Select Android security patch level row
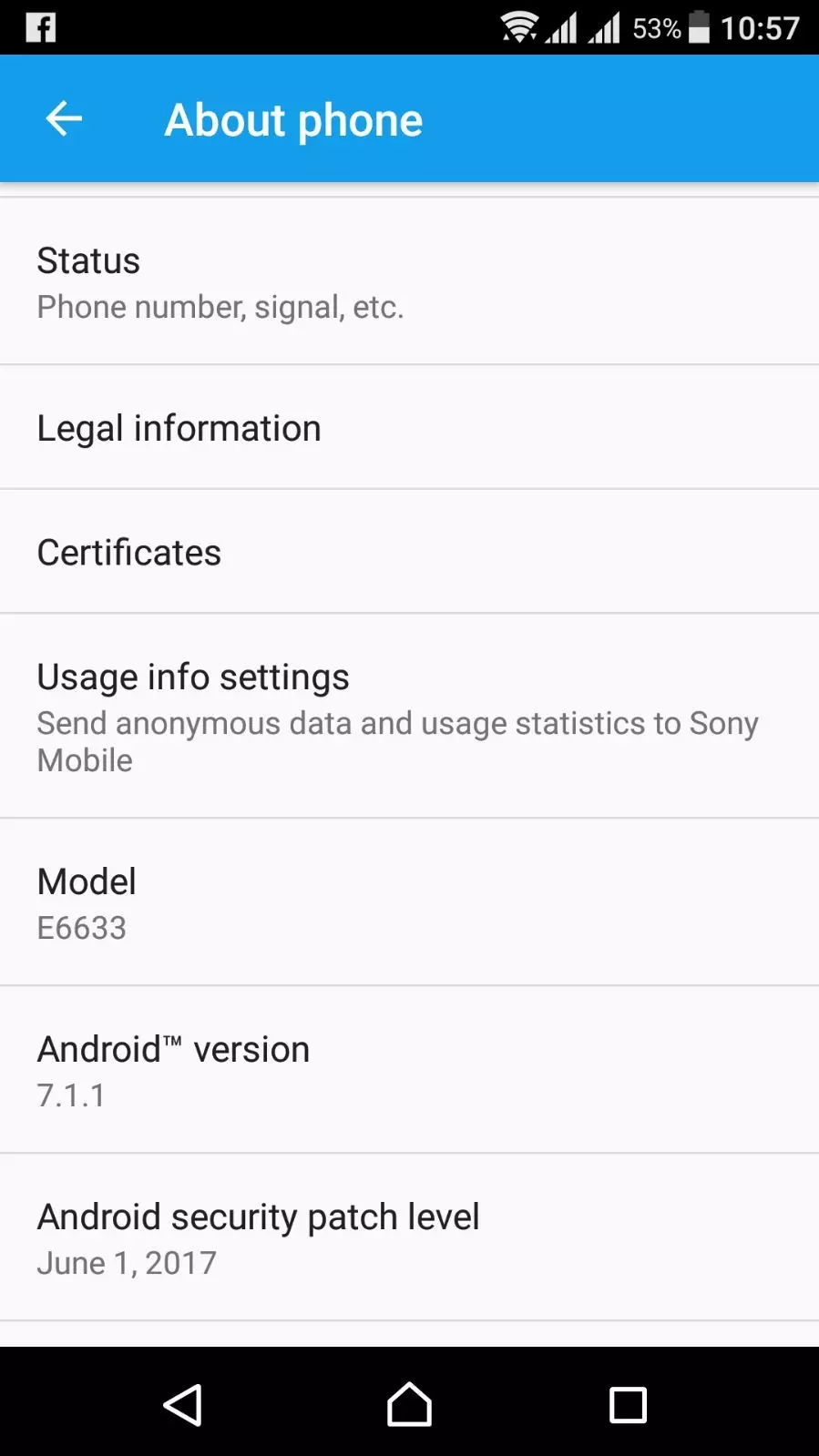 (x=409, y=1237)
